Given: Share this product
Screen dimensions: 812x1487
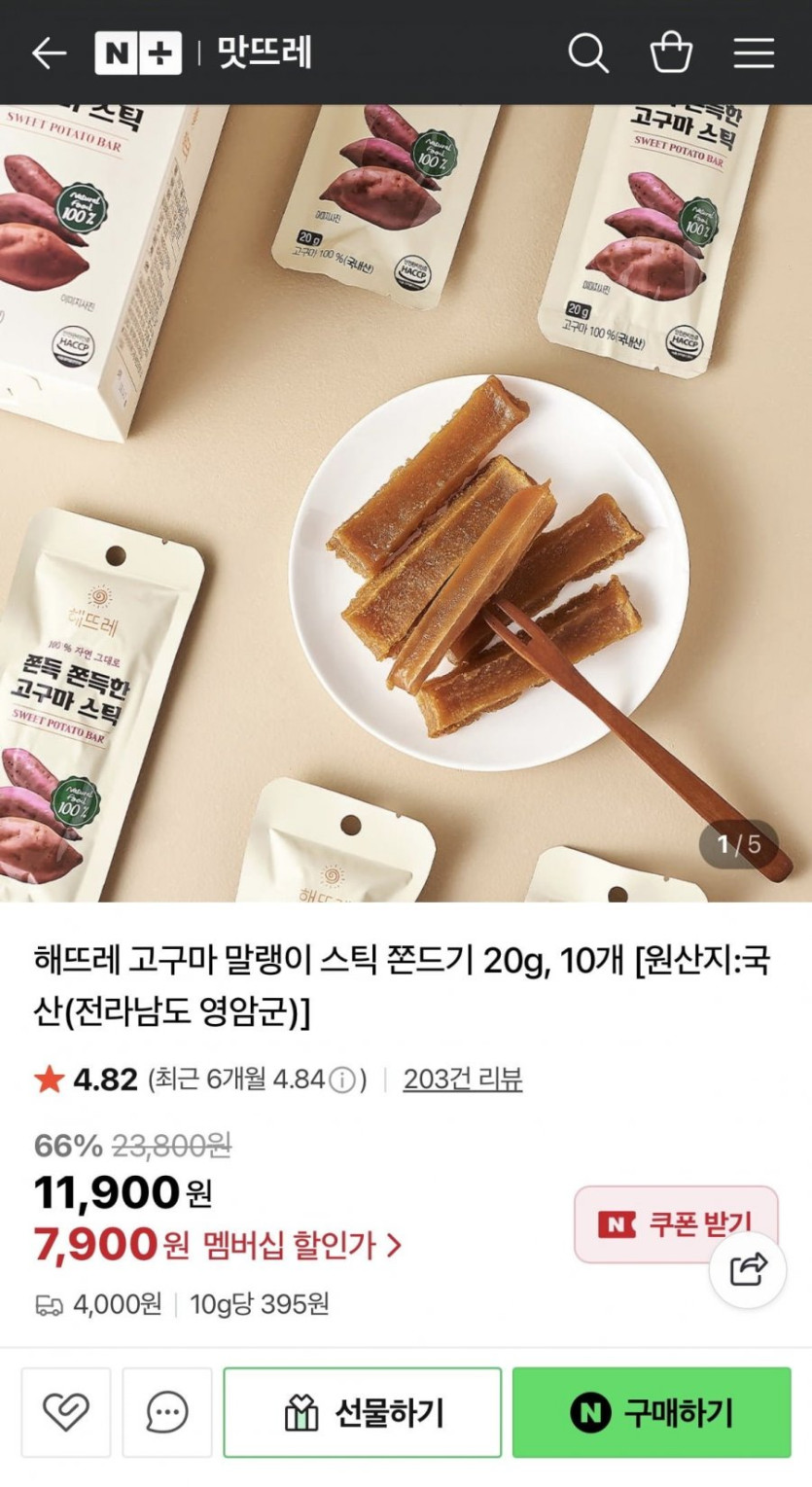Looking at the screenshot, I should tap(748, 1268).
